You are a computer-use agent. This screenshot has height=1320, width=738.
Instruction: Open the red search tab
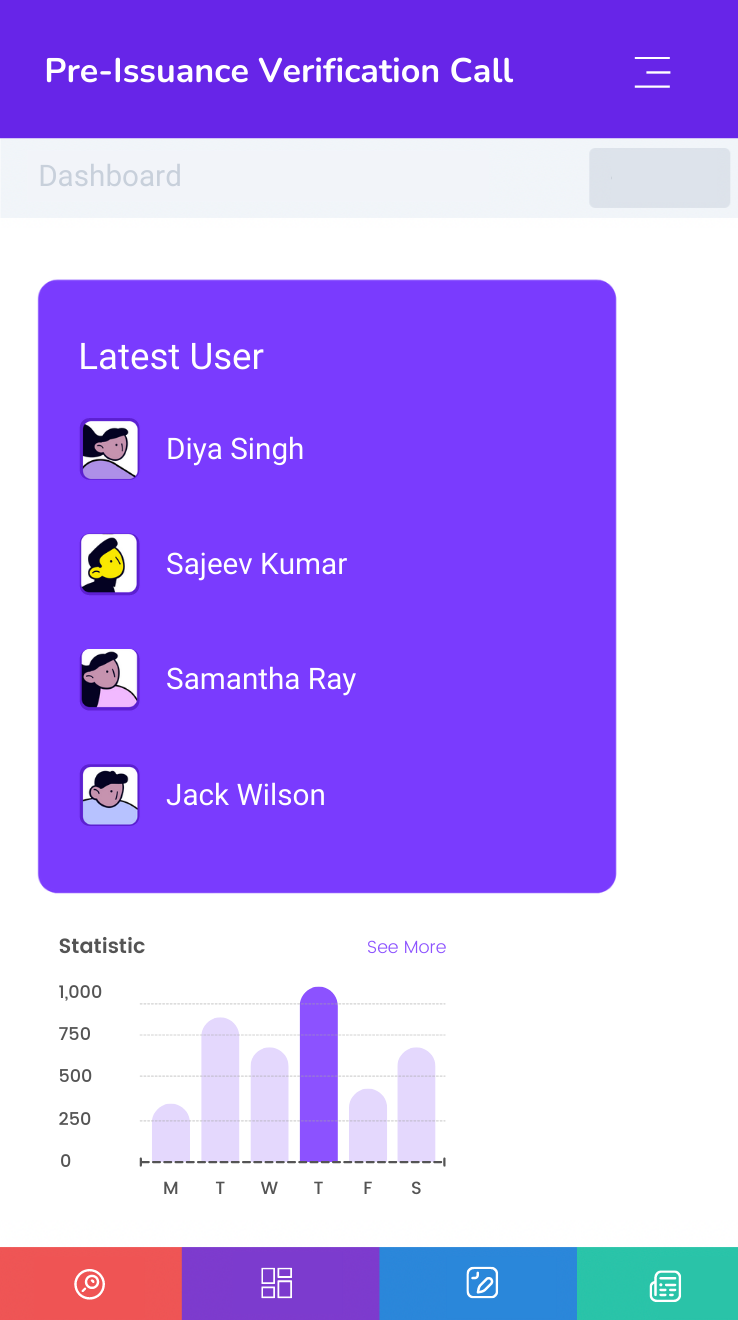point(91,1283)
